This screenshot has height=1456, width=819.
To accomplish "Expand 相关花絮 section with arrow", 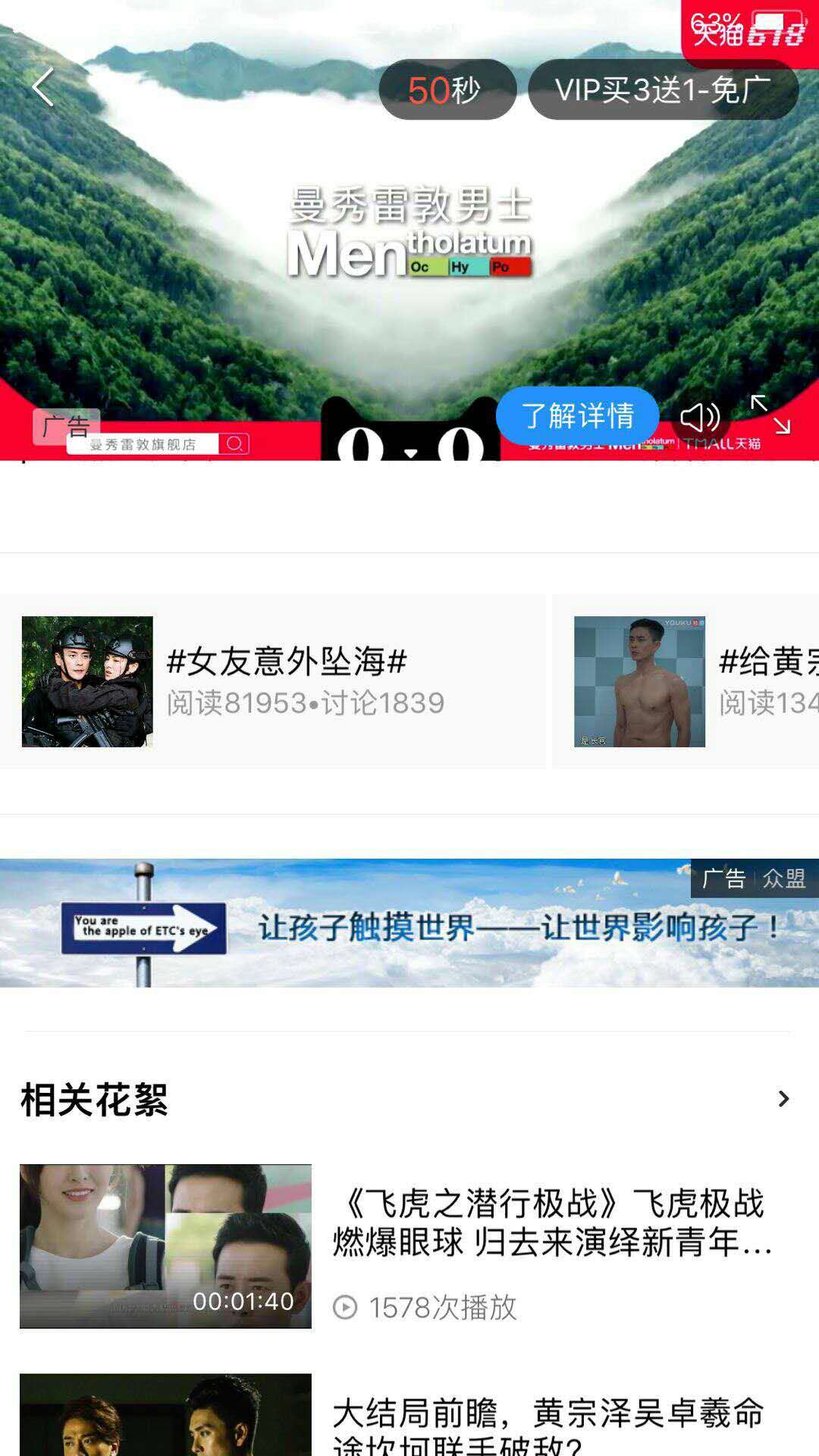I will pos(783,1098).
